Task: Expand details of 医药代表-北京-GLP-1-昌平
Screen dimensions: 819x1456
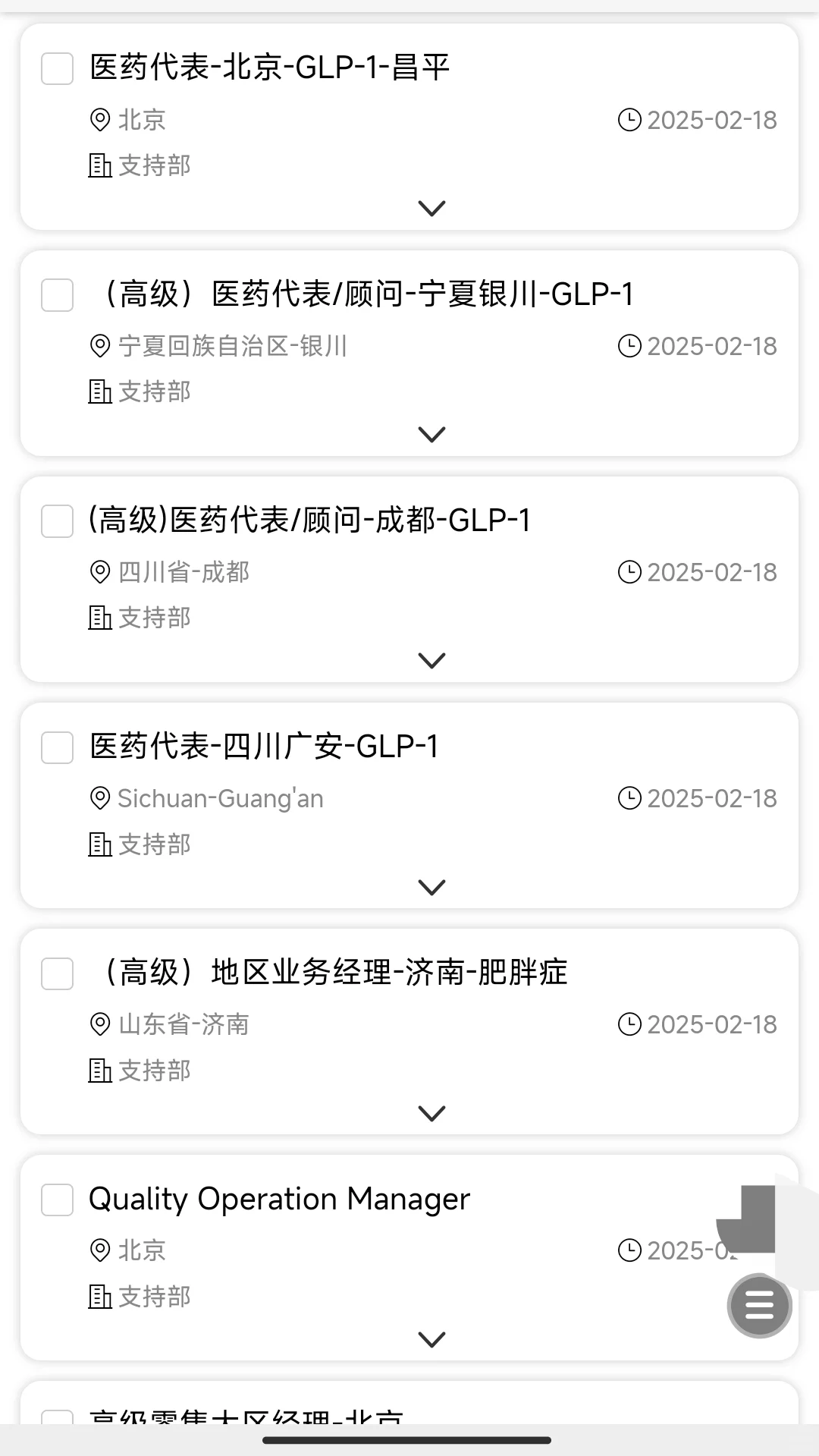Action: [431, 208]
